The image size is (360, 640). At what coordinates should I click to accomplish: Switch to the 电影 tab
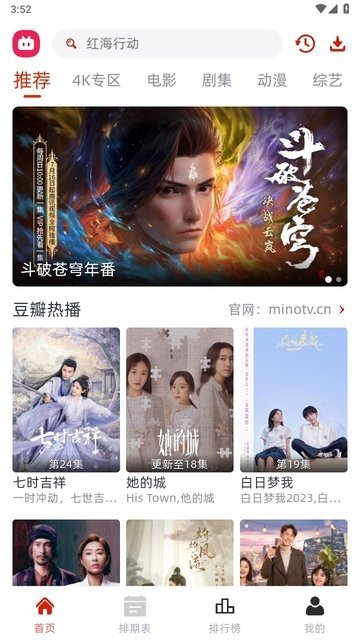(x=162, y=80)
